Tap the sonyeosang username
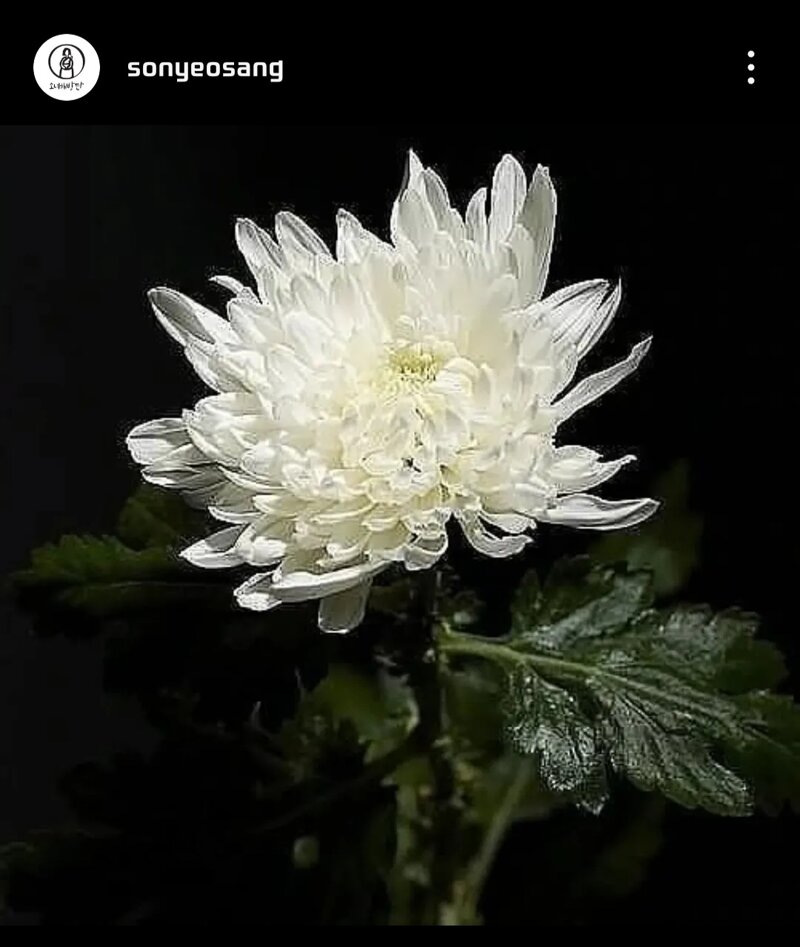 pos(205,69)
